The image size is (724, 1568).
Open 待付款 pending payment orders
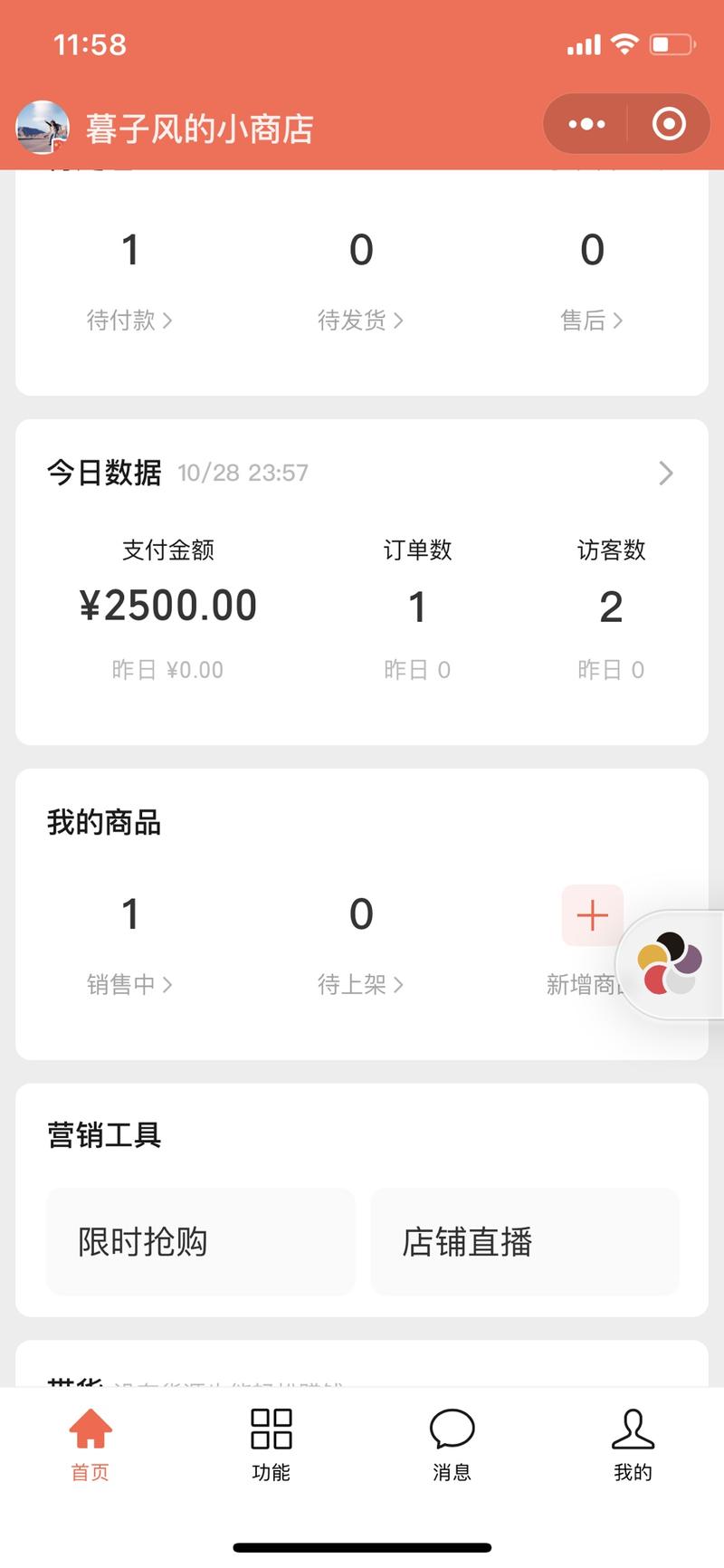click(x=129, y=320)
